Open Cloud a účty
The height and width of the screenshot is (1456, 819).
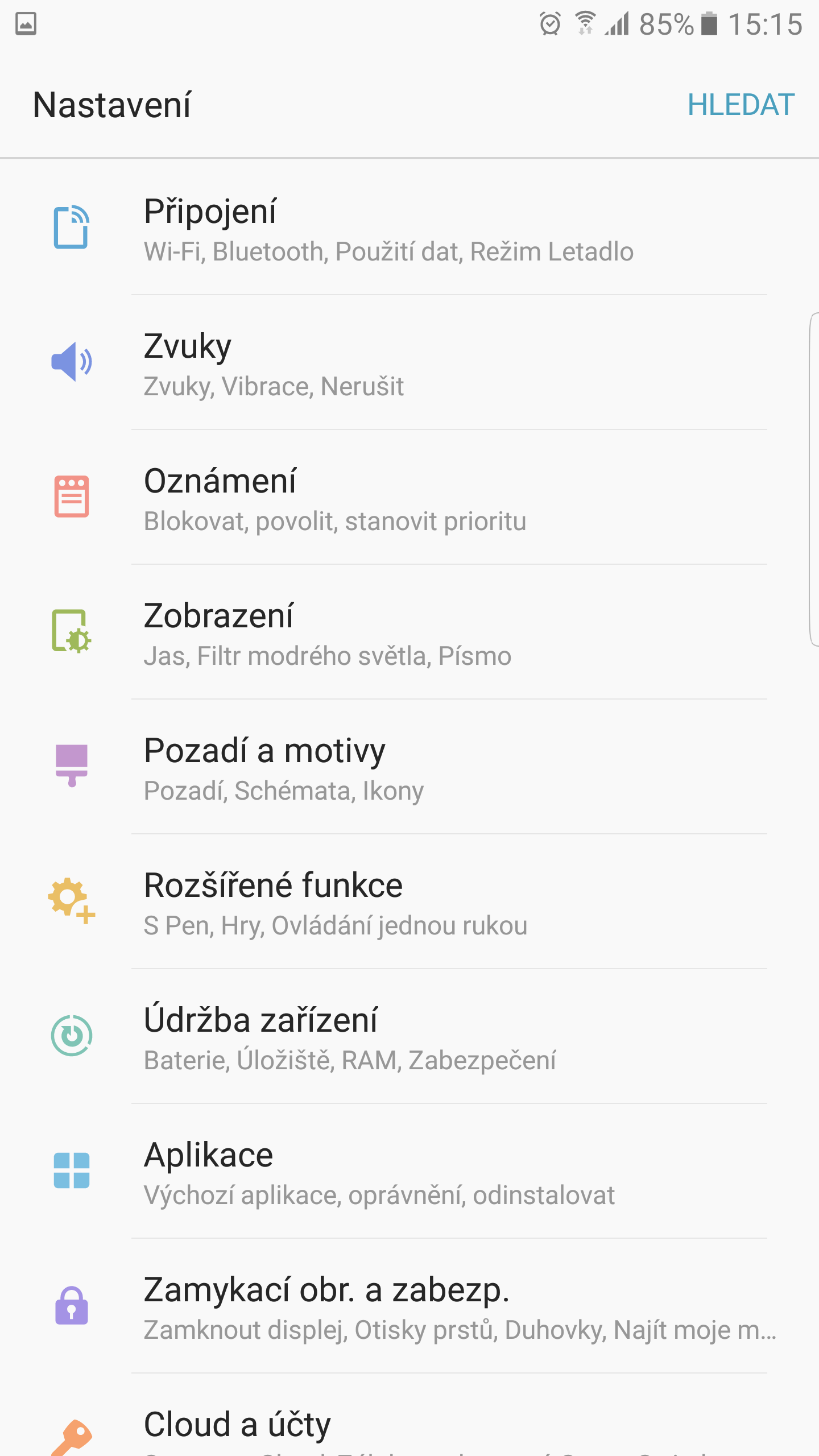click(x=409, y=1415)
